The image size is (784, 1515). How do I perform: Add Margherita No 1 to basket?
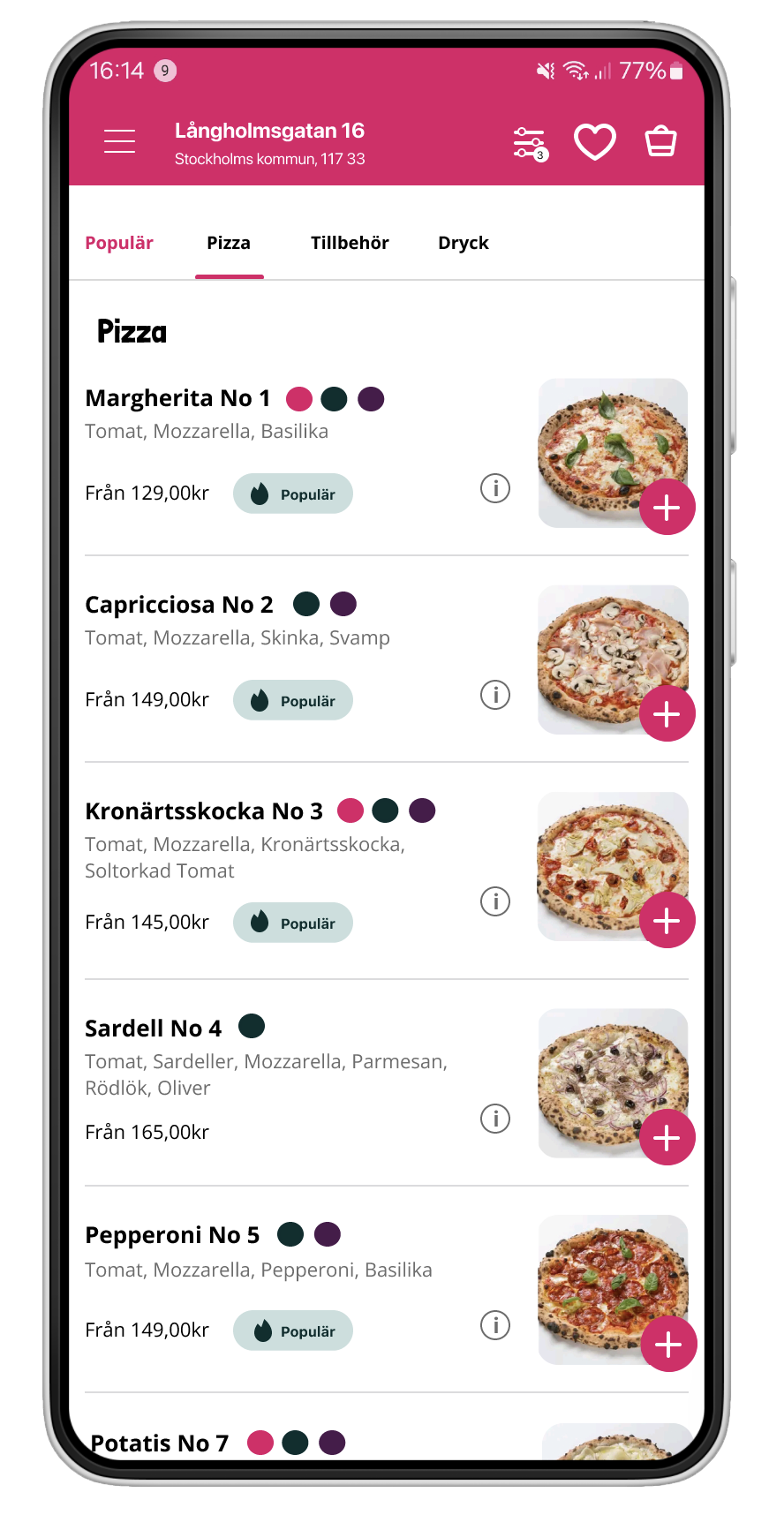coord(667,507)
